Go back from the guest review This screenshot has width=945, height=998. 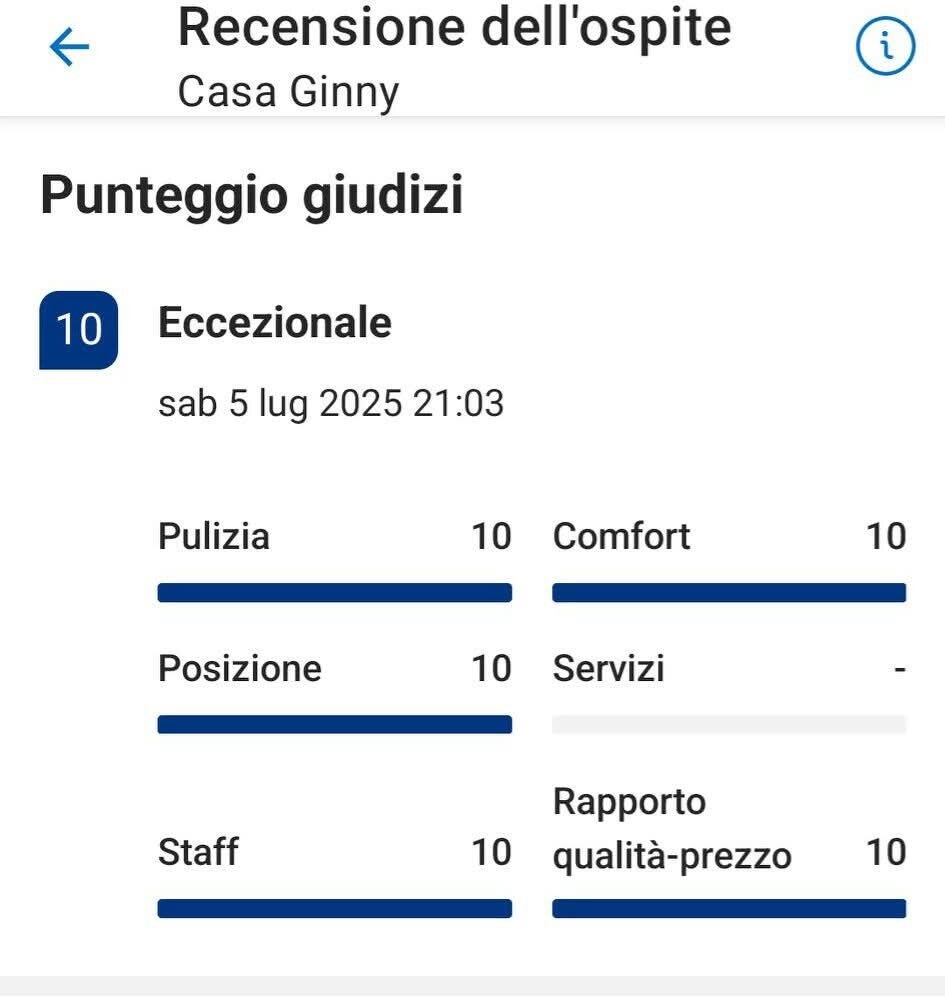click(x=69, y=47)
